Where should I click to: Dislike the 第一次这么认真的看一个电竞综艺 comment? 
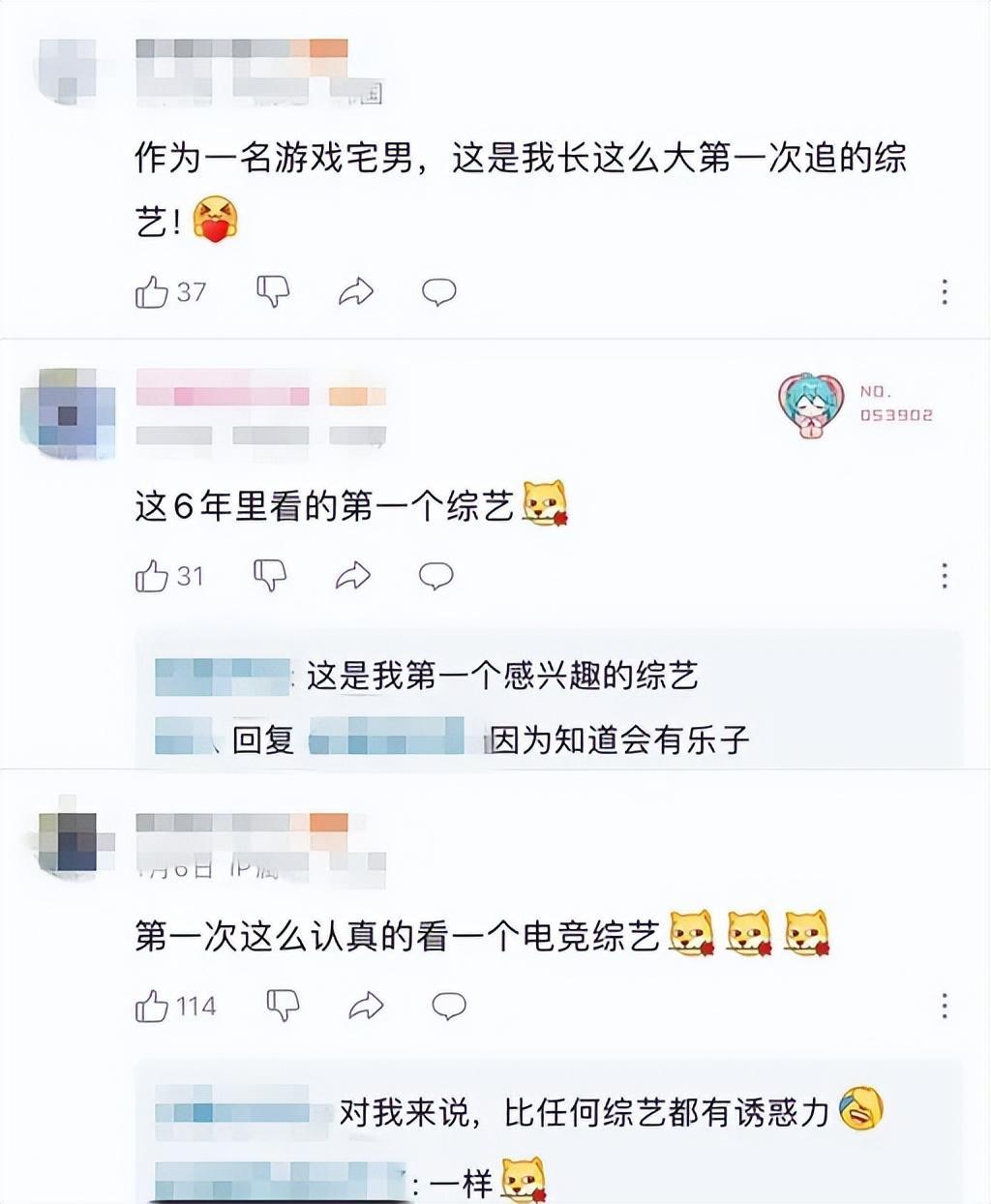[283, 1006]
